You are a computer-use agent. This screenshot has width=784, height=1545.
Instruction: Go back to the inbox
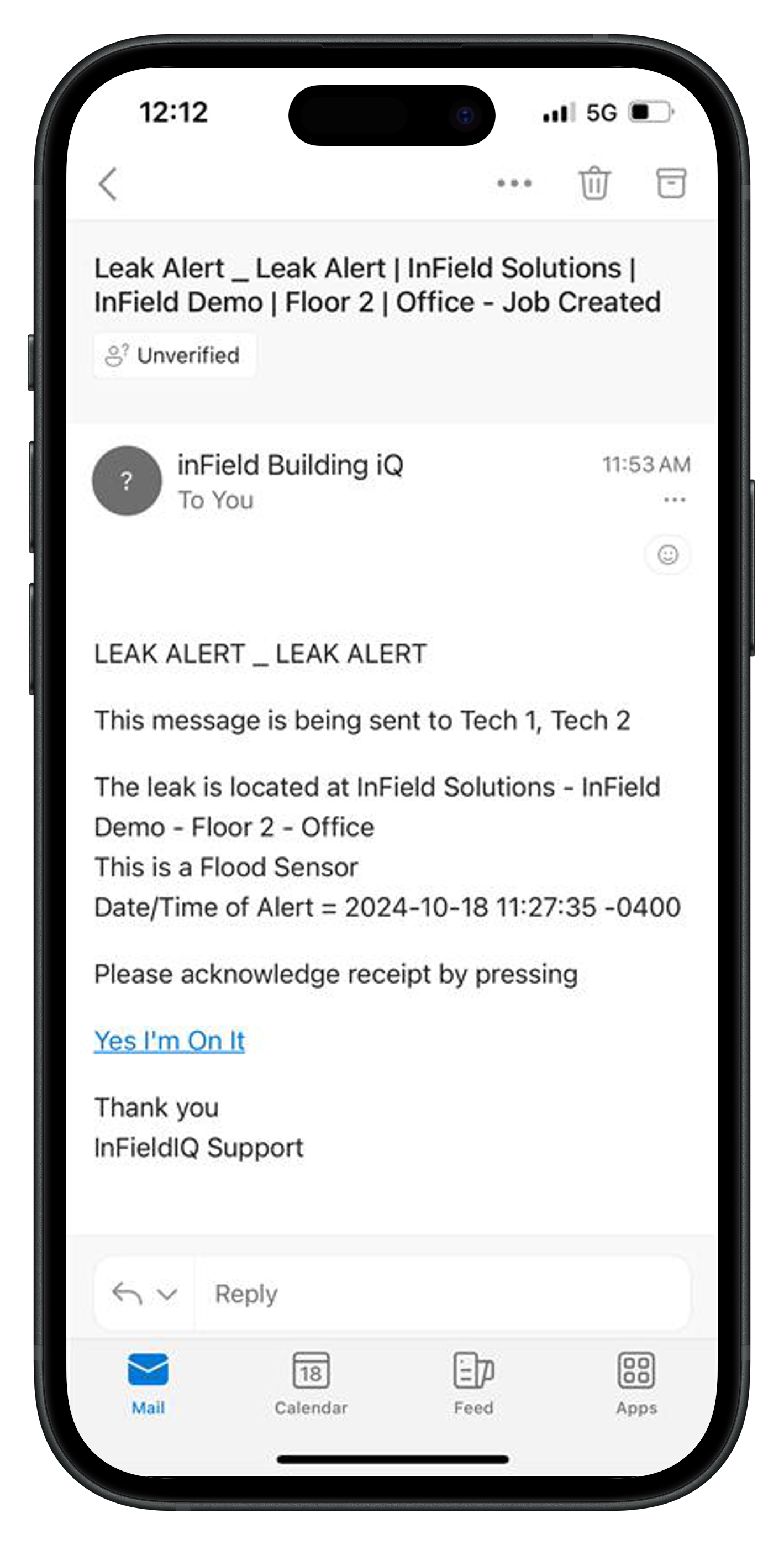click(x=108, y=183)
